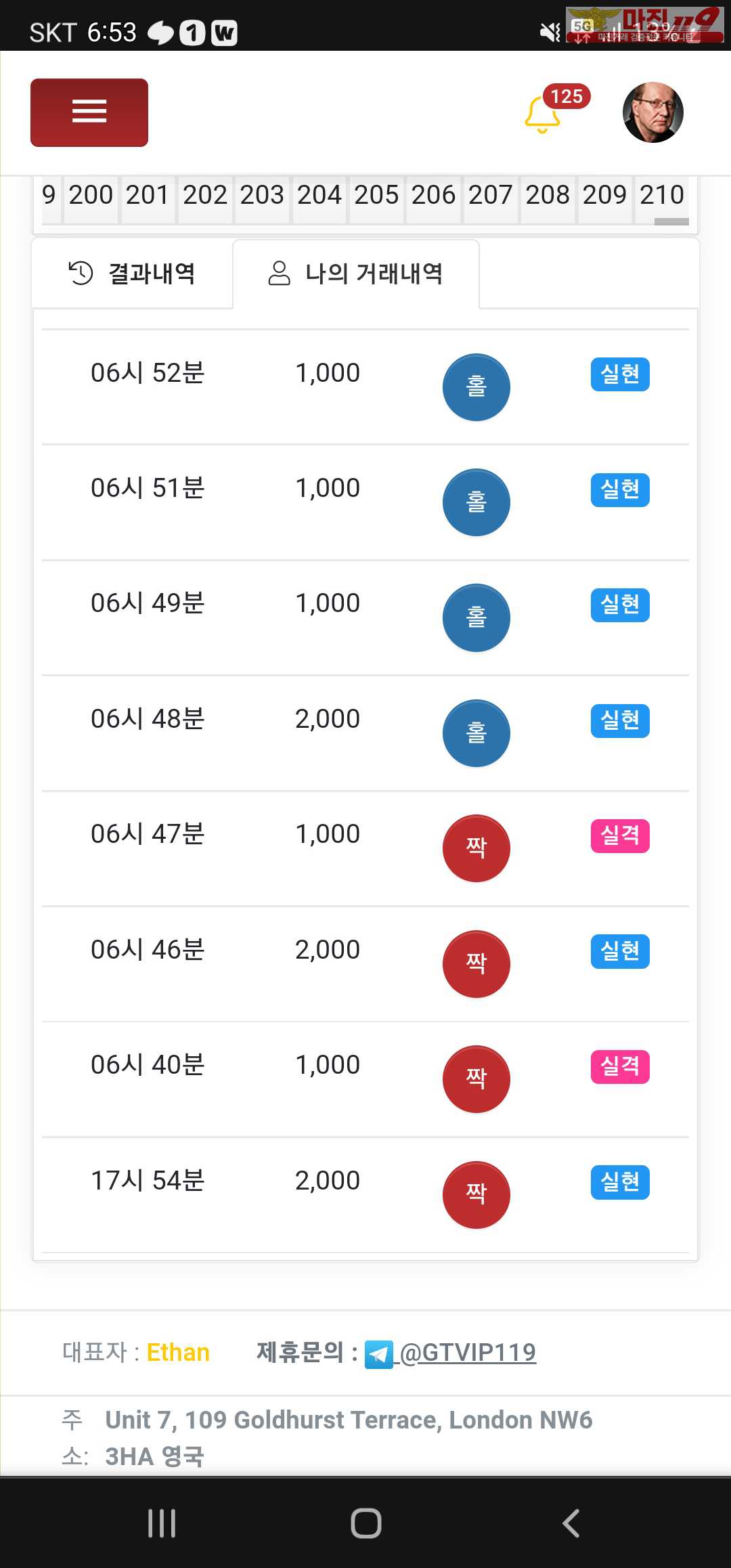Go to the home screen

coord(366,1523)
